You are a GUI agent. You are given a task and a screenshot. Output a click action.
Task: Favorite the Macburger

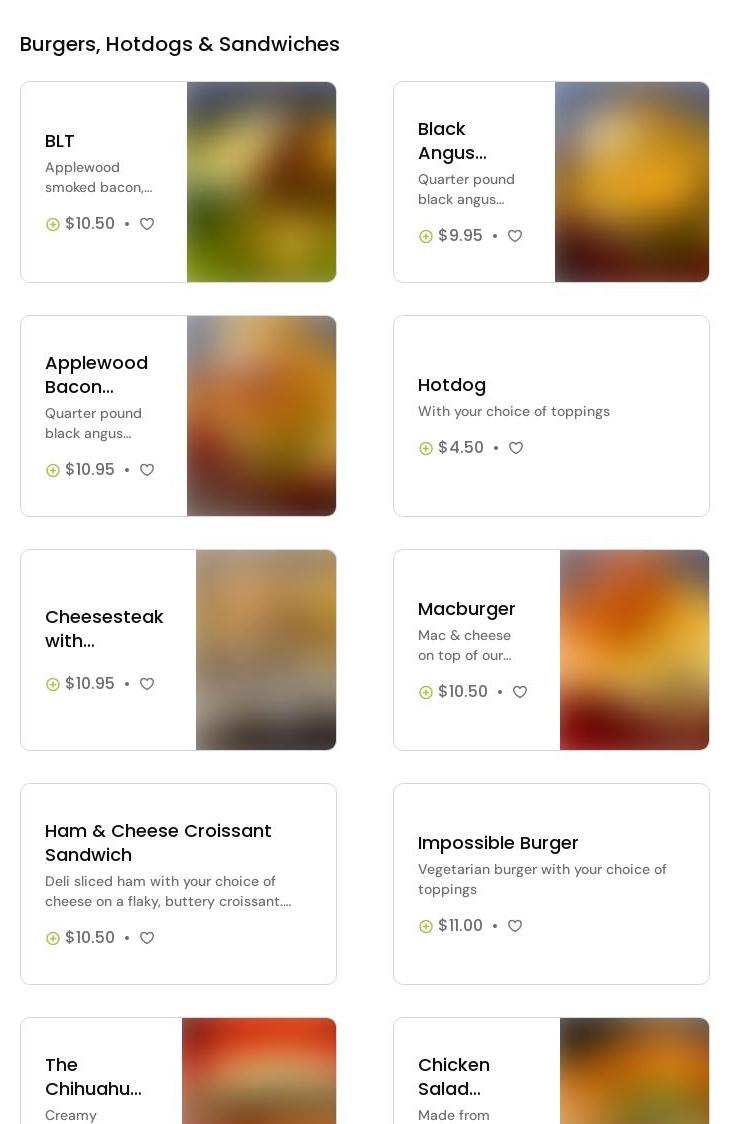(520, 692)
